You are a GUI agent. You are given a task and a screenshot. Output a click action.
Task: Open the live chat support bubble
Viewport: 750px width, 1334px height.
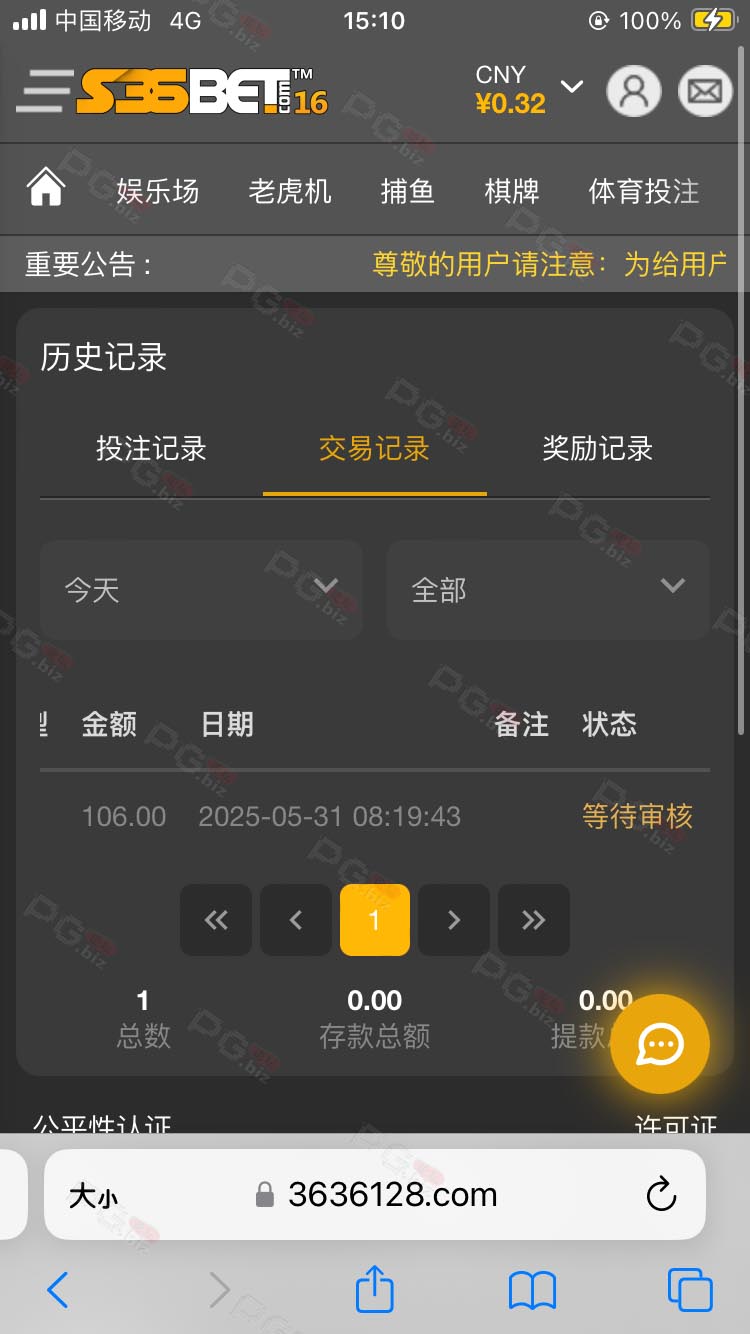[x=660, y=1045]
